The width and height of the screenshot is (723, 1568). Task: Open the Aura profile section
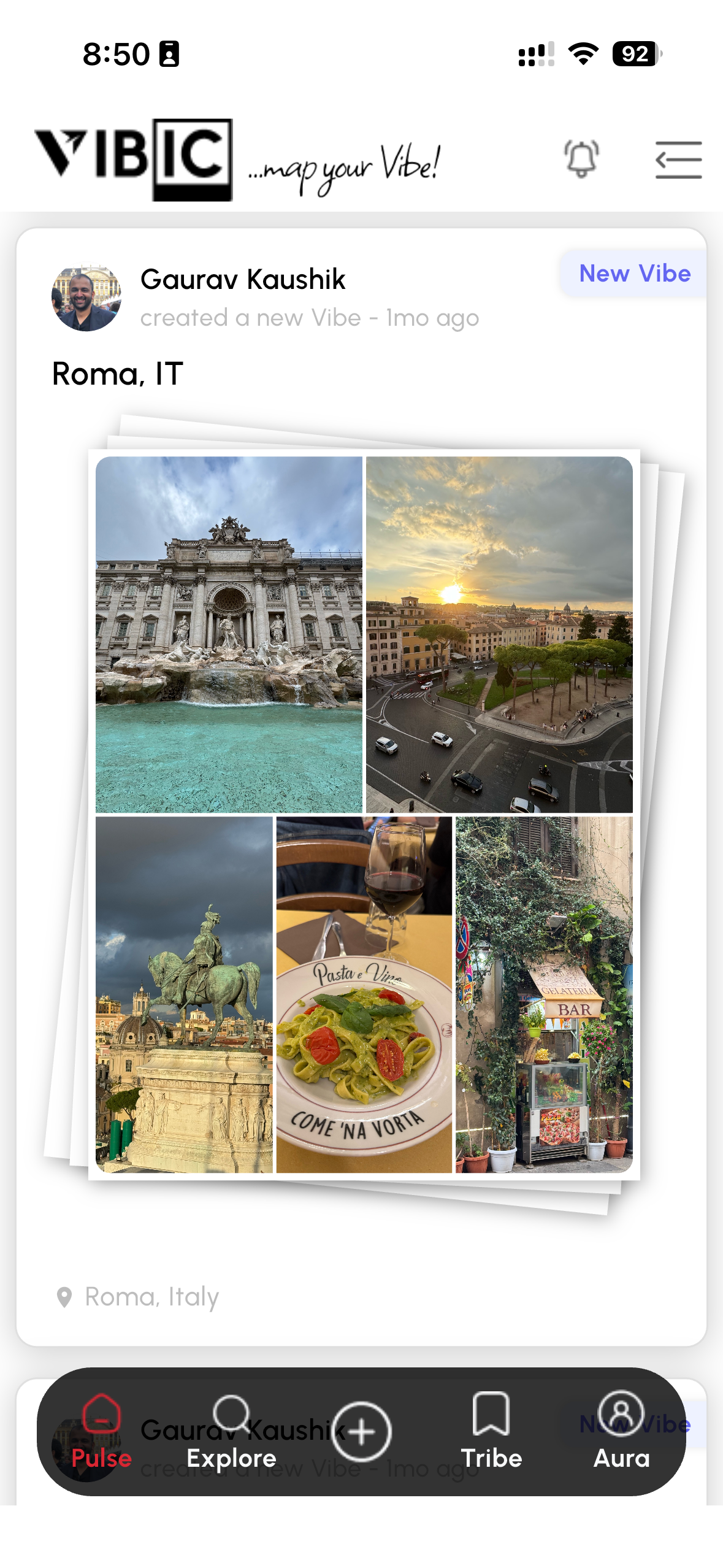(622, 1423)
